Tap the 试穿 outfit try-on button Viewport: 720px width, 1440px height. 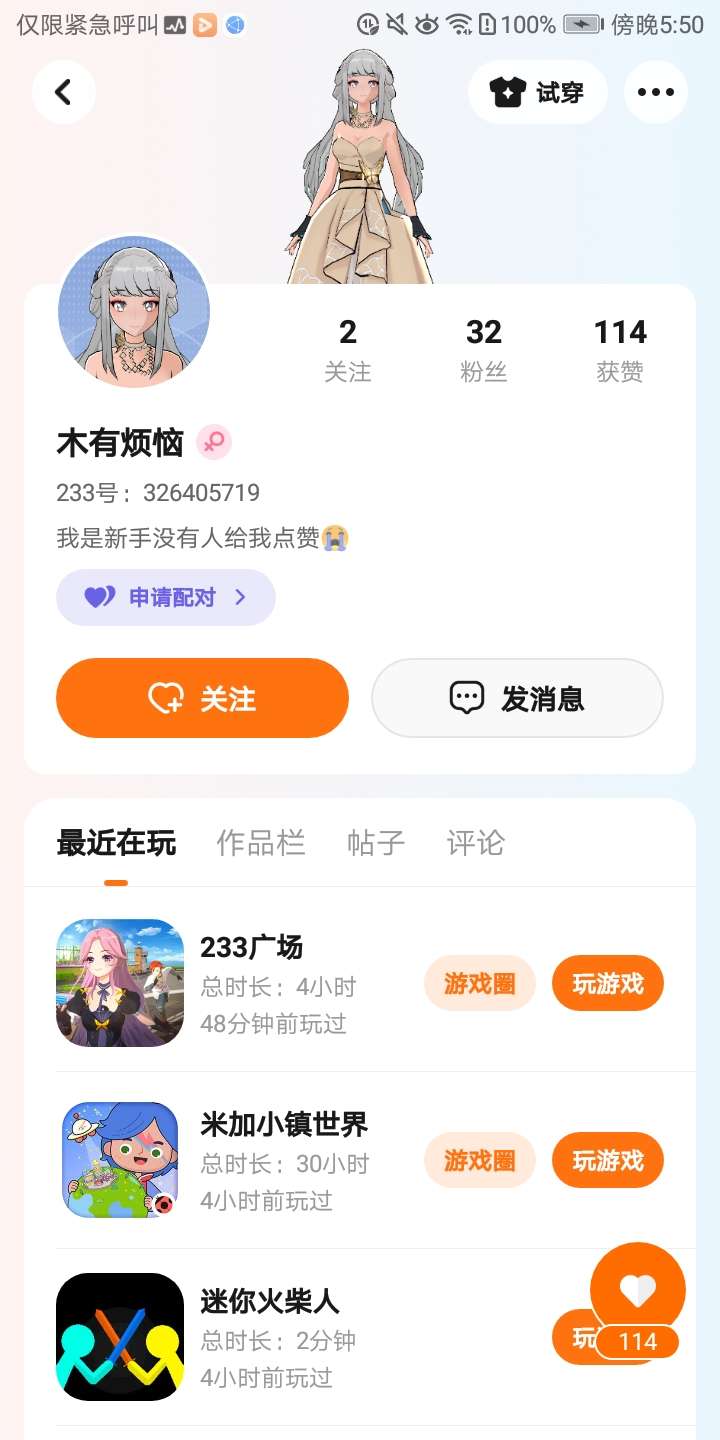(x=537, y=92)
